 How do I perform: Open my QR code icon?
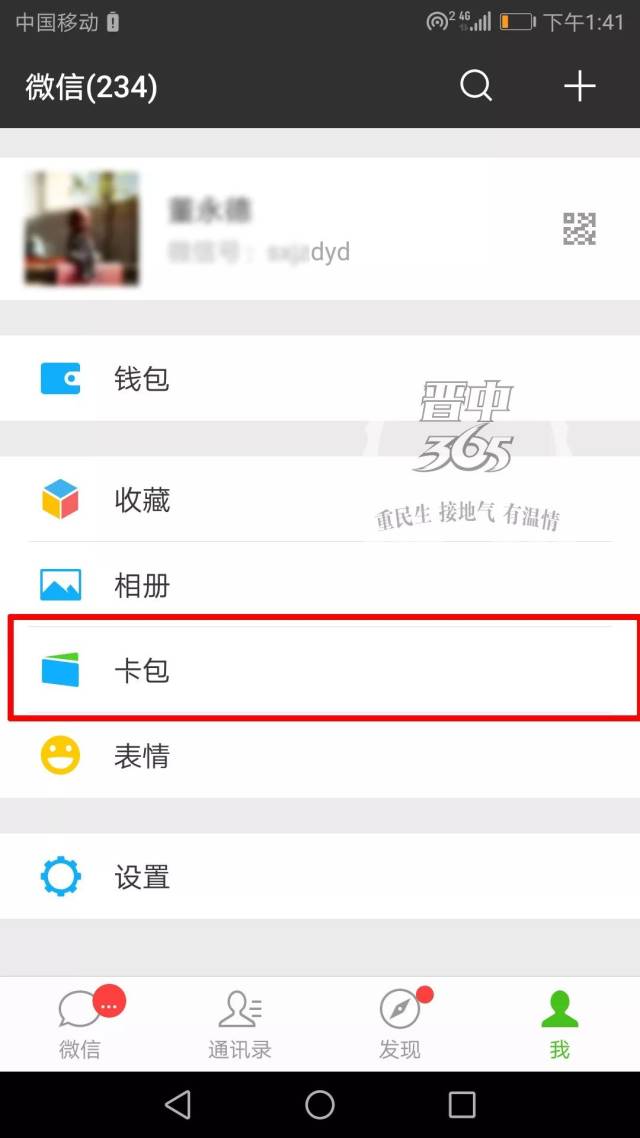point(579,229)
